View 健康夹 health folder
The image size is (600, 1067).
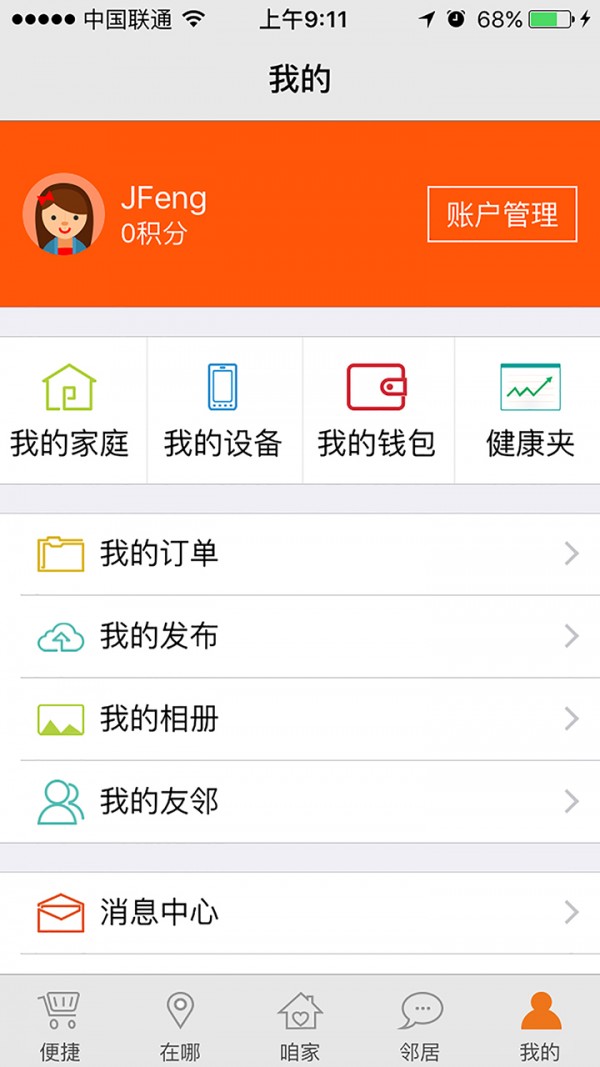530,410
